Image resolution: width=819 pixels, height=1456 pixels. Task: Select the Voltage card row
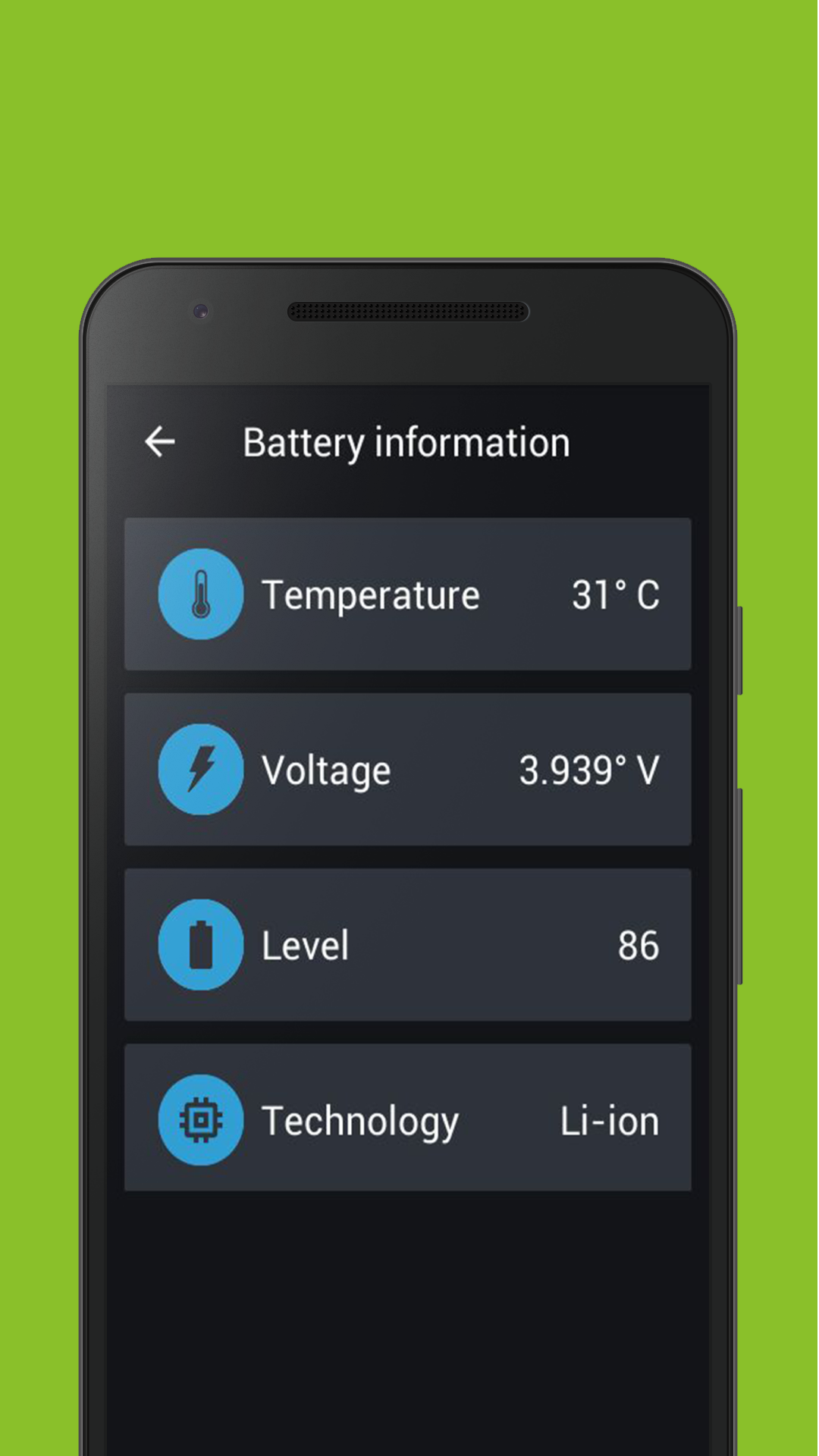[x=409, y=768]
